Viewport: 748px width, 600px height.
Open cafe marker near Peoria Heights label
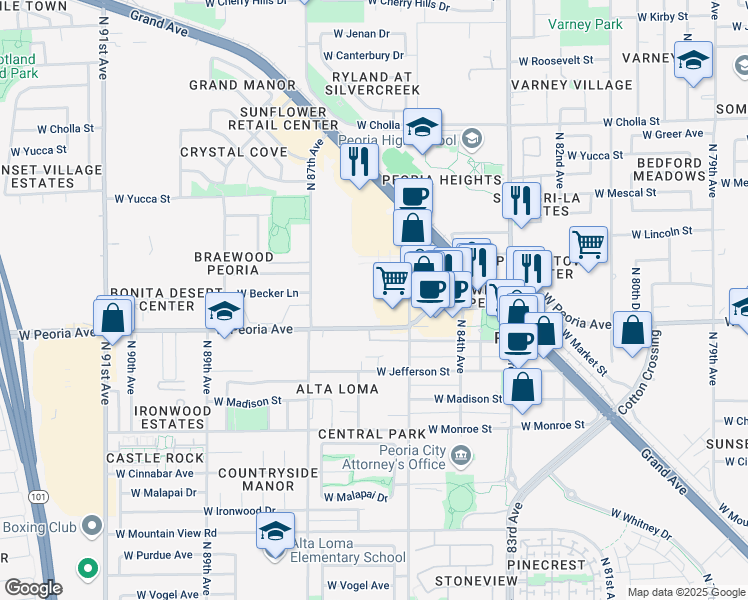pyautogui.click(x=412, y=195)
